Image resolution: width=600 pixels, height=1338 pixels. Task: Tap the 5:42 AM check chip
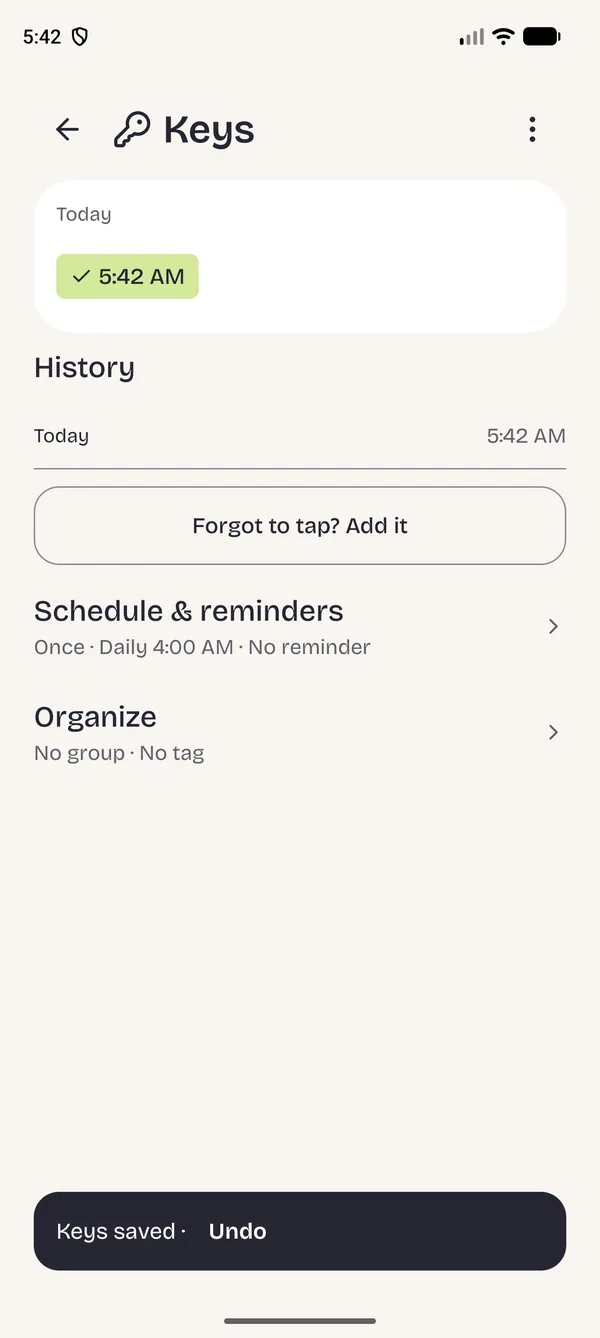127,277
